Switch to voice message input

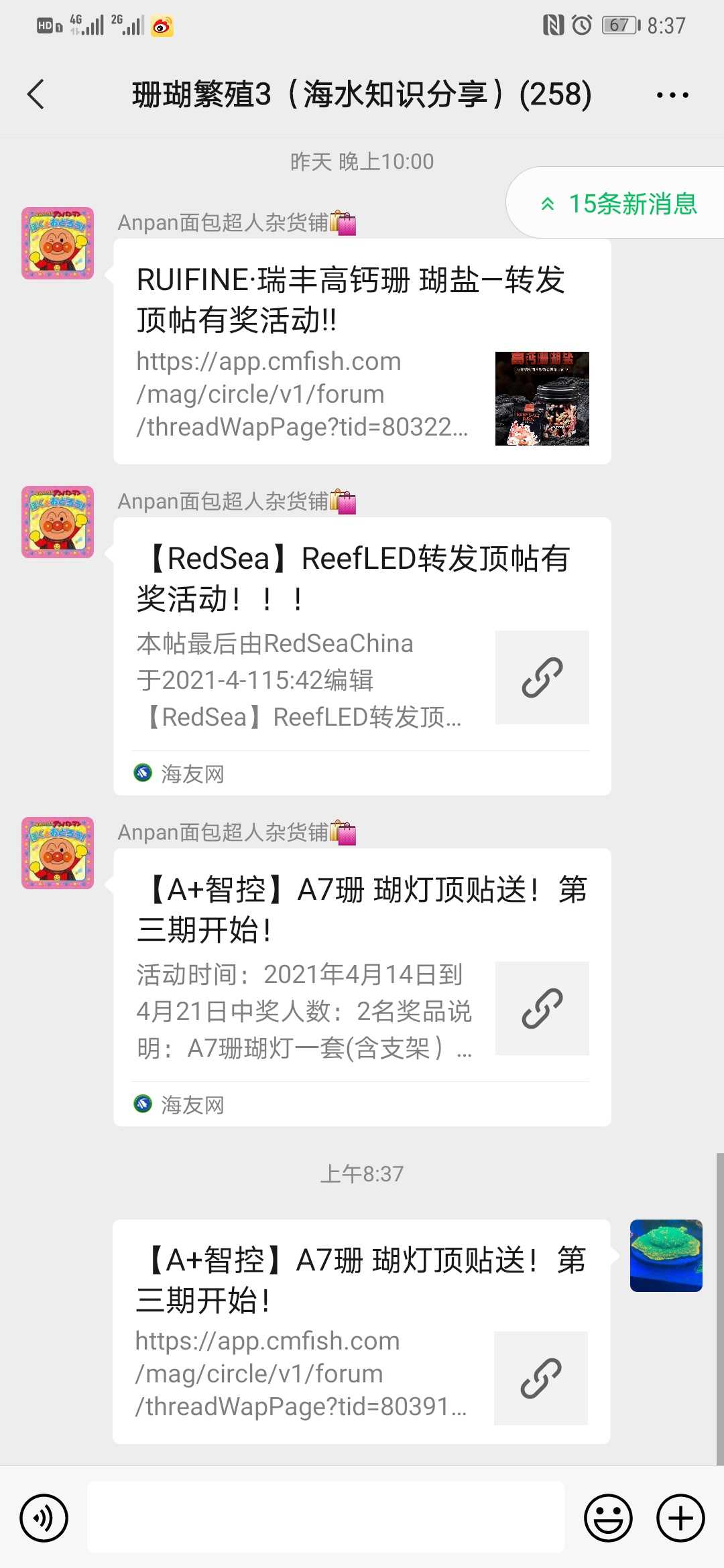point(44,1518)
